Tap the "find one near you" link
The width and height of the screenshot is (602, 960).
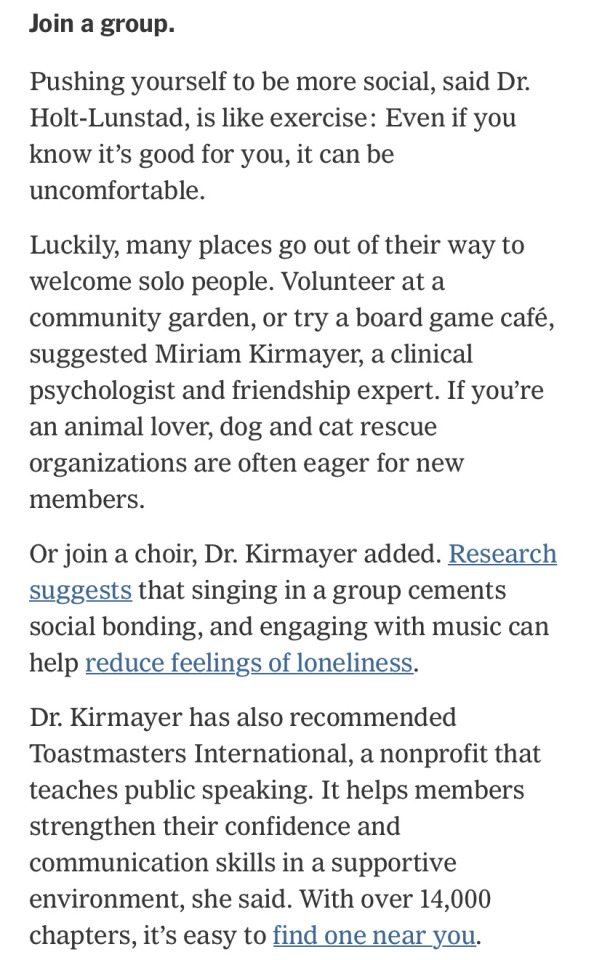coord(375,936)
